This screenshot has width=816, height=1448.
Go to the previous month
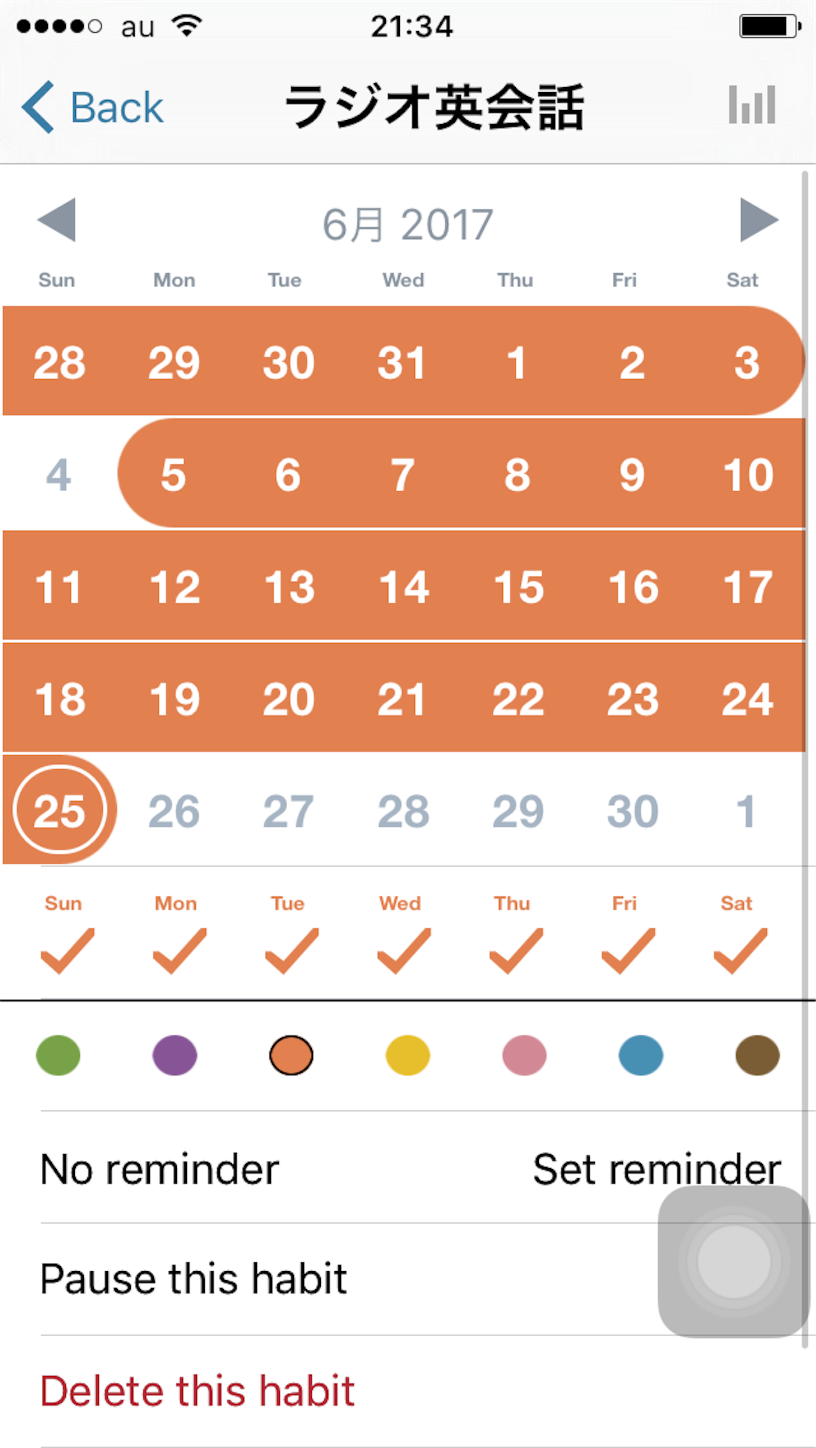pos(56,220)
